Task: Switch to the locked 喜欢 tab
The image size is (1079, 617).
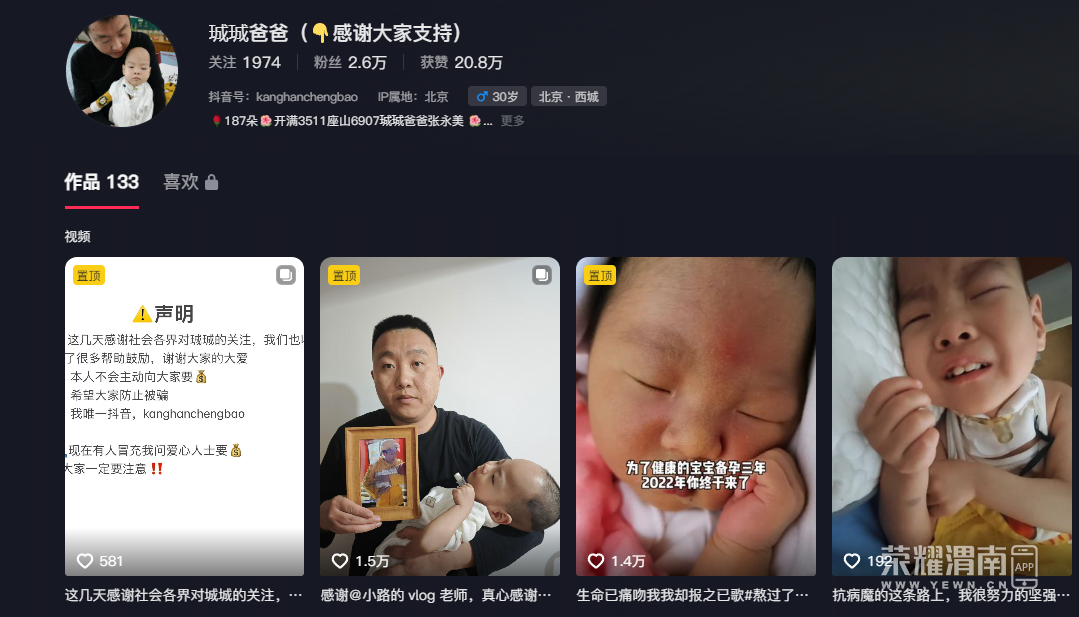Action: (190, 182)
